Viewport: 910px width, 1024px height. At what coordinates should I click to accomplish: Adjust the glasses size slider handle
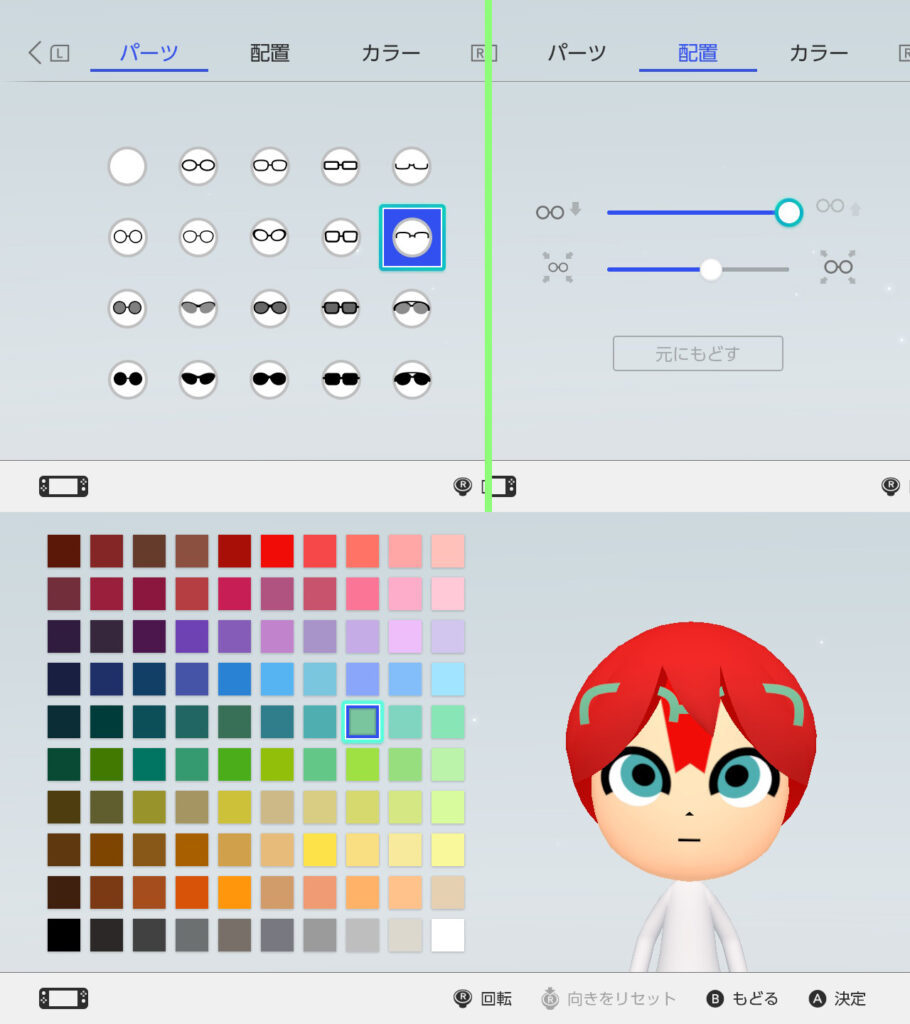[711, 269]
